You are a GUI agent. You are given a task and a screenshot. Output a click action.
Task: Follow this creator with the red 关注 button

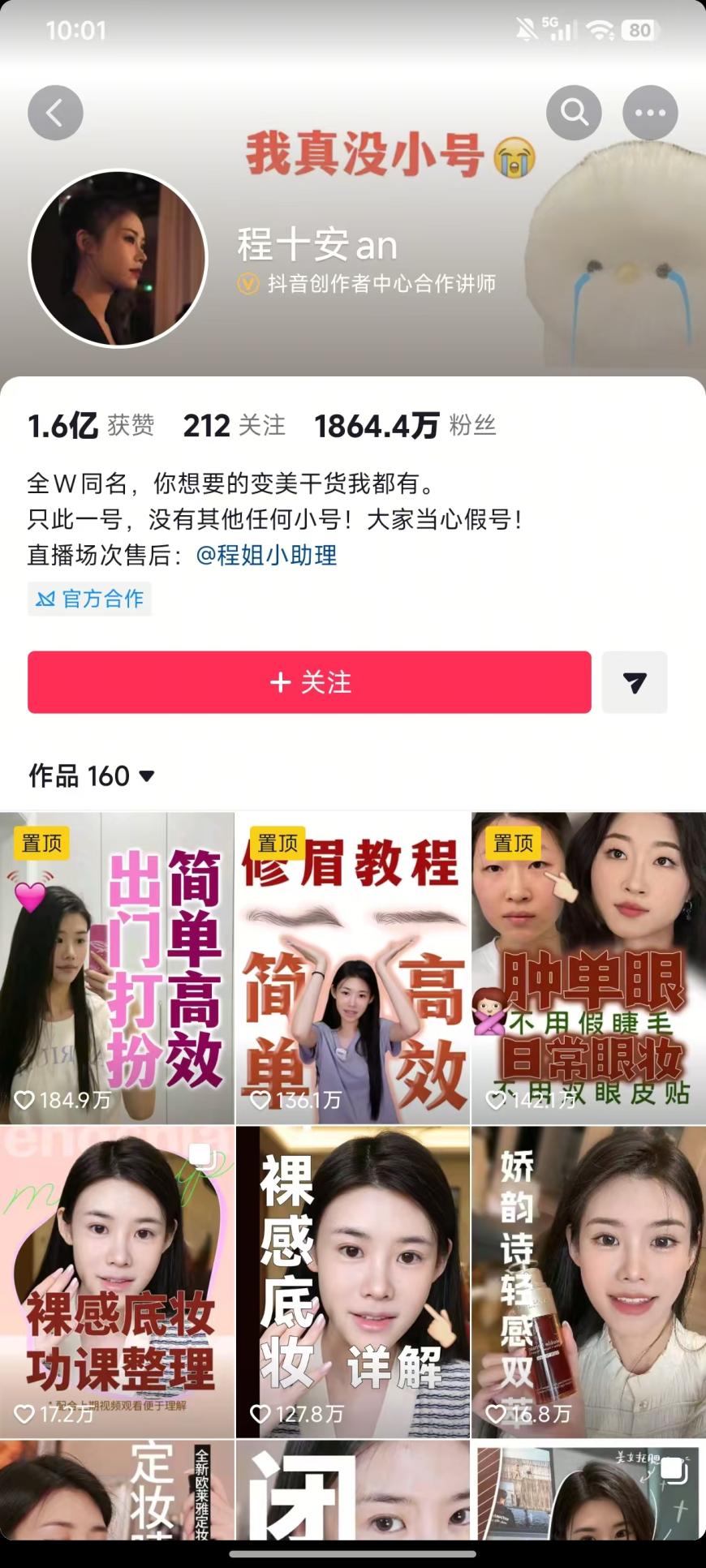point(309,682)
